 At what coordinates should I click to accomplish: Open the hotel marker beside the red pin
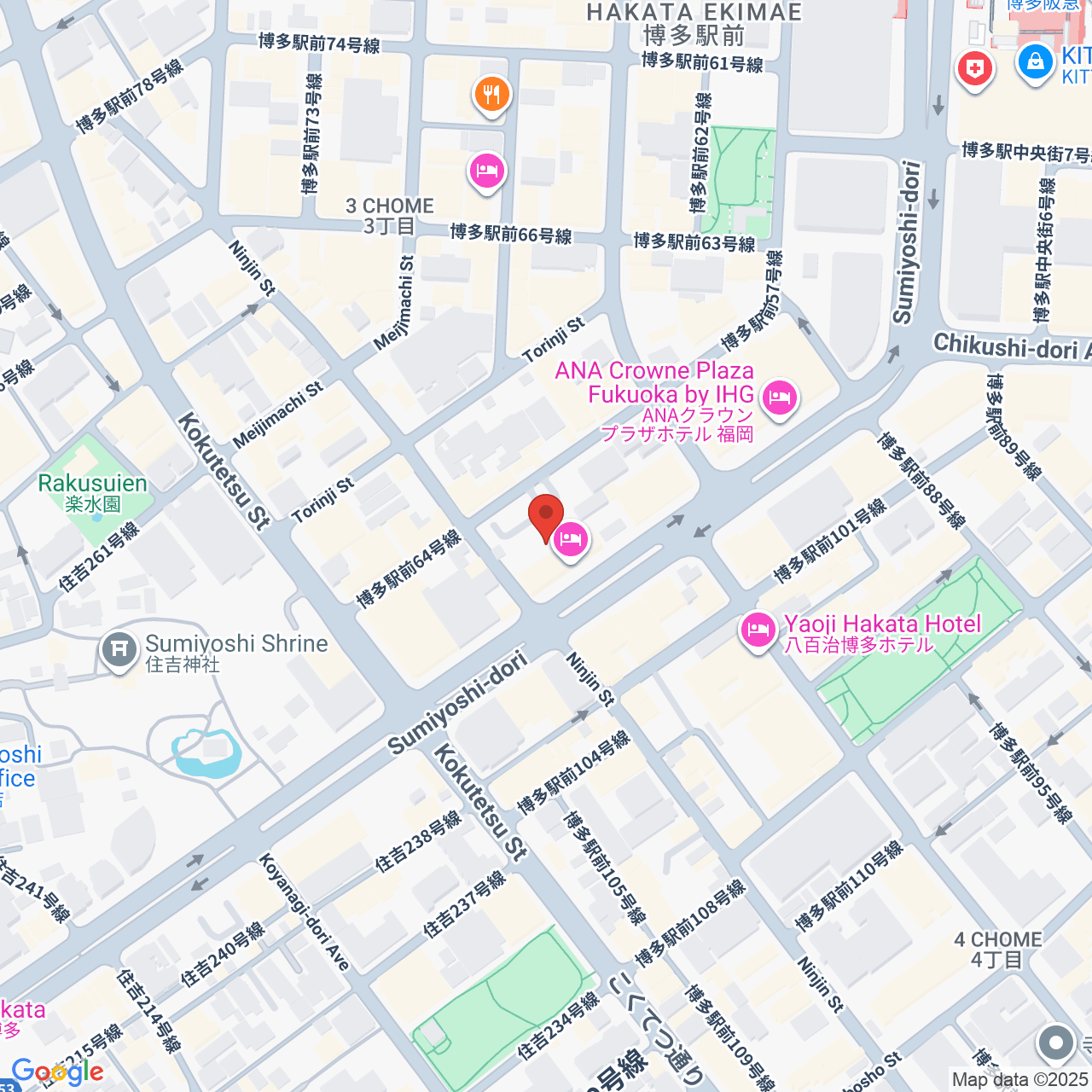(x=571, y=539)
